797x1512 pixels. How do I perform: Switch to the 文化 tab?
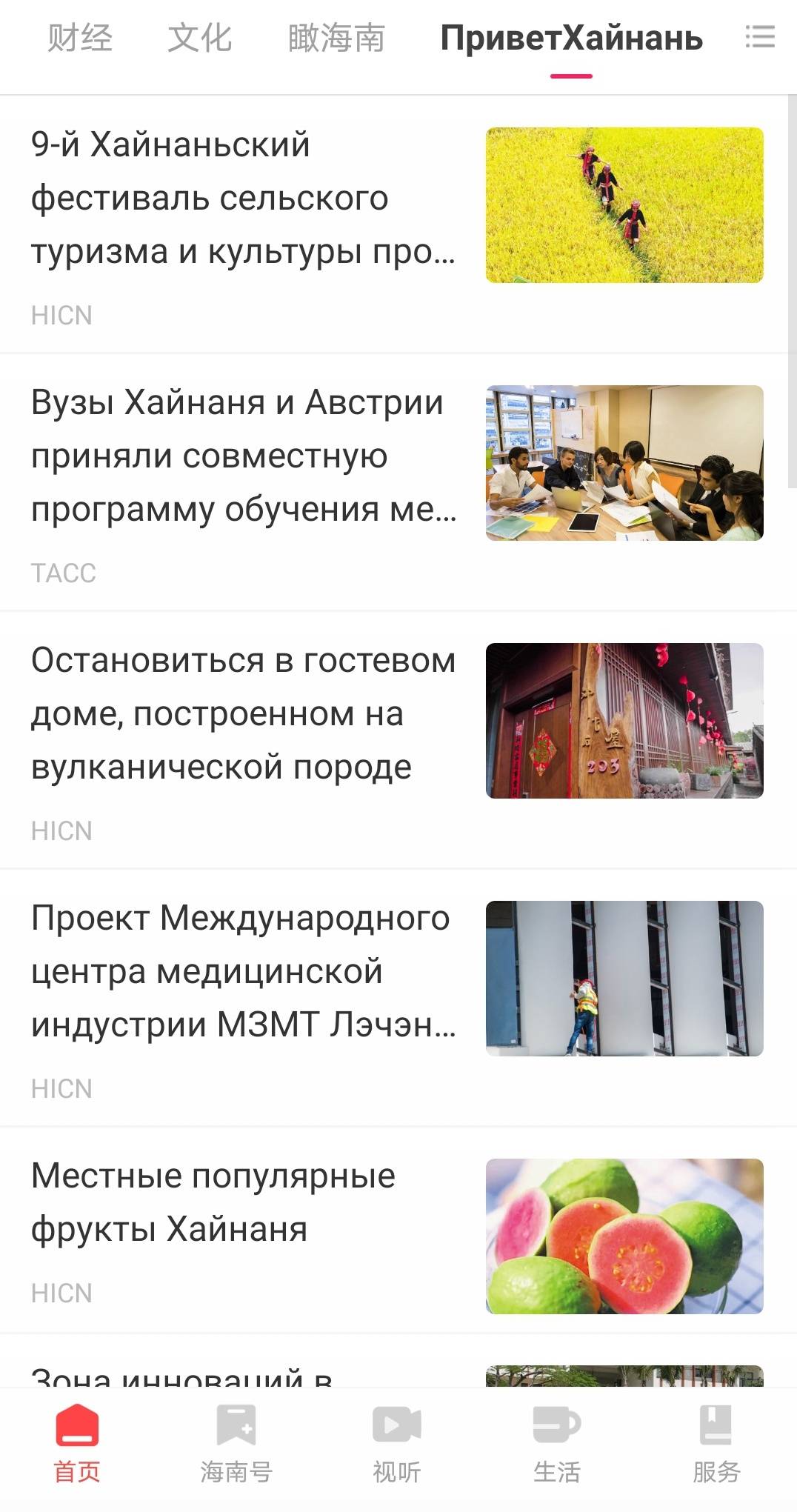coord(200,39)
